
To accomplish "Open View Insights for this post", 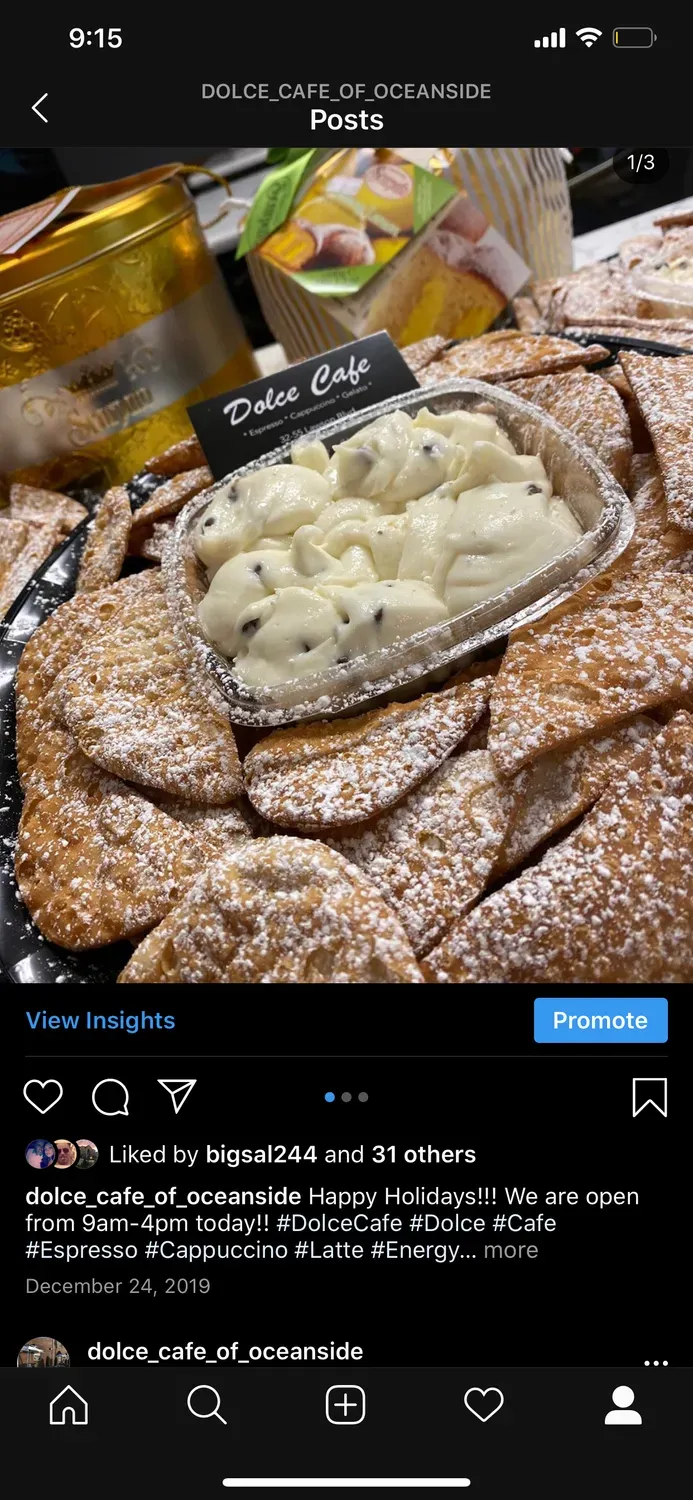I will 100,1020.
